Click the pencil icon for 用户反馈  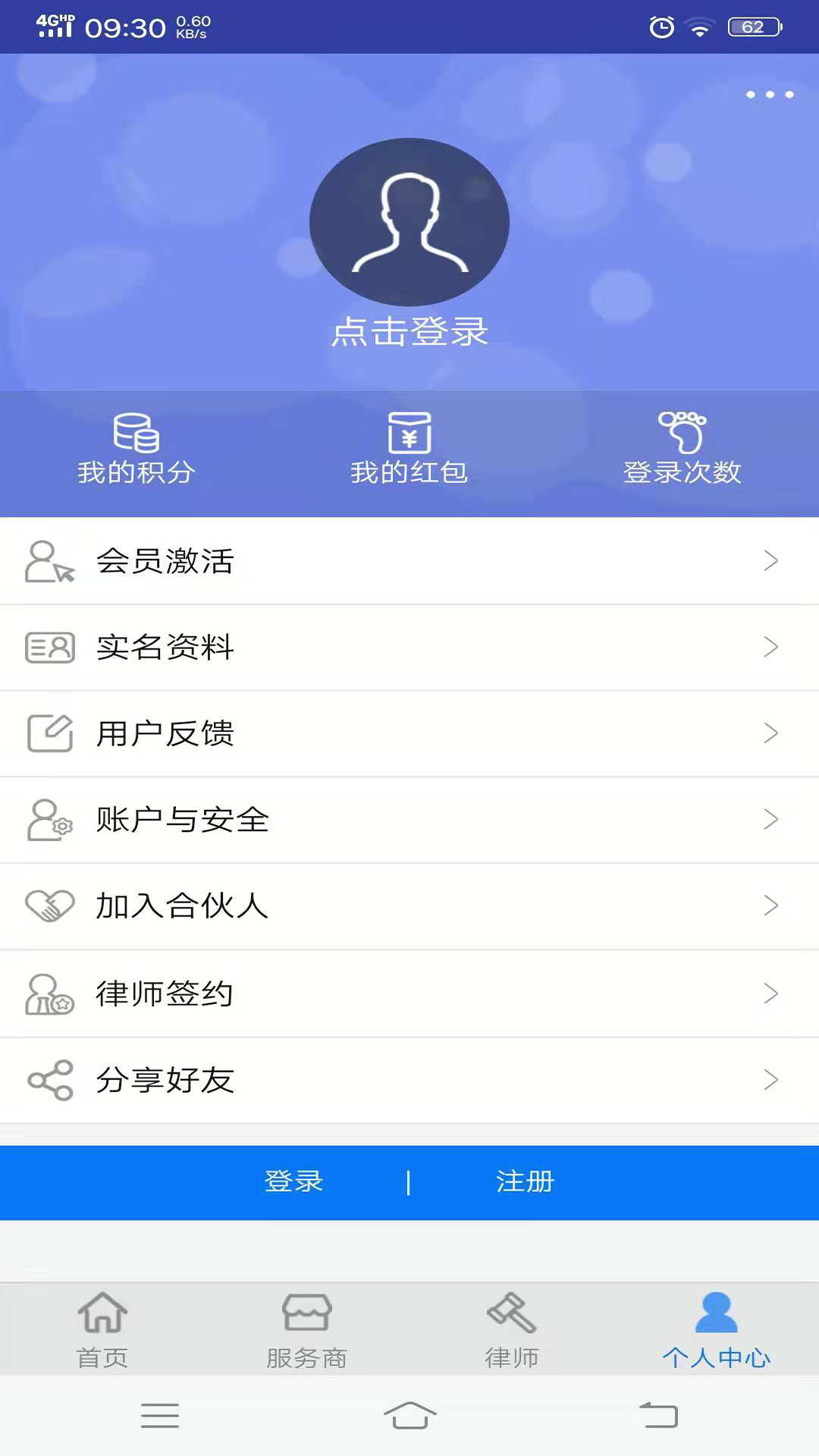click(47, 733)
